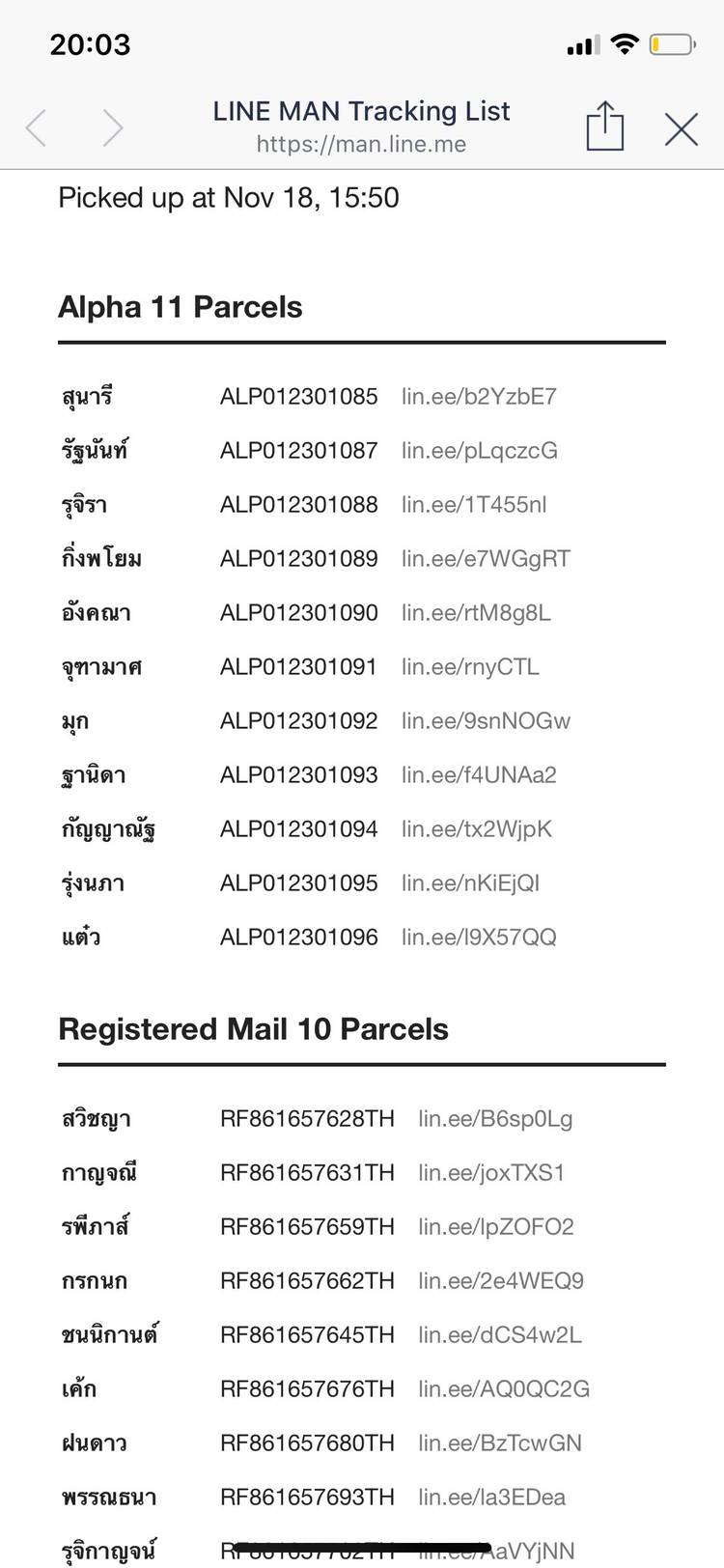
Task: Open tracking link lin.ee/nKiEjQI
Action: [470, 883]
